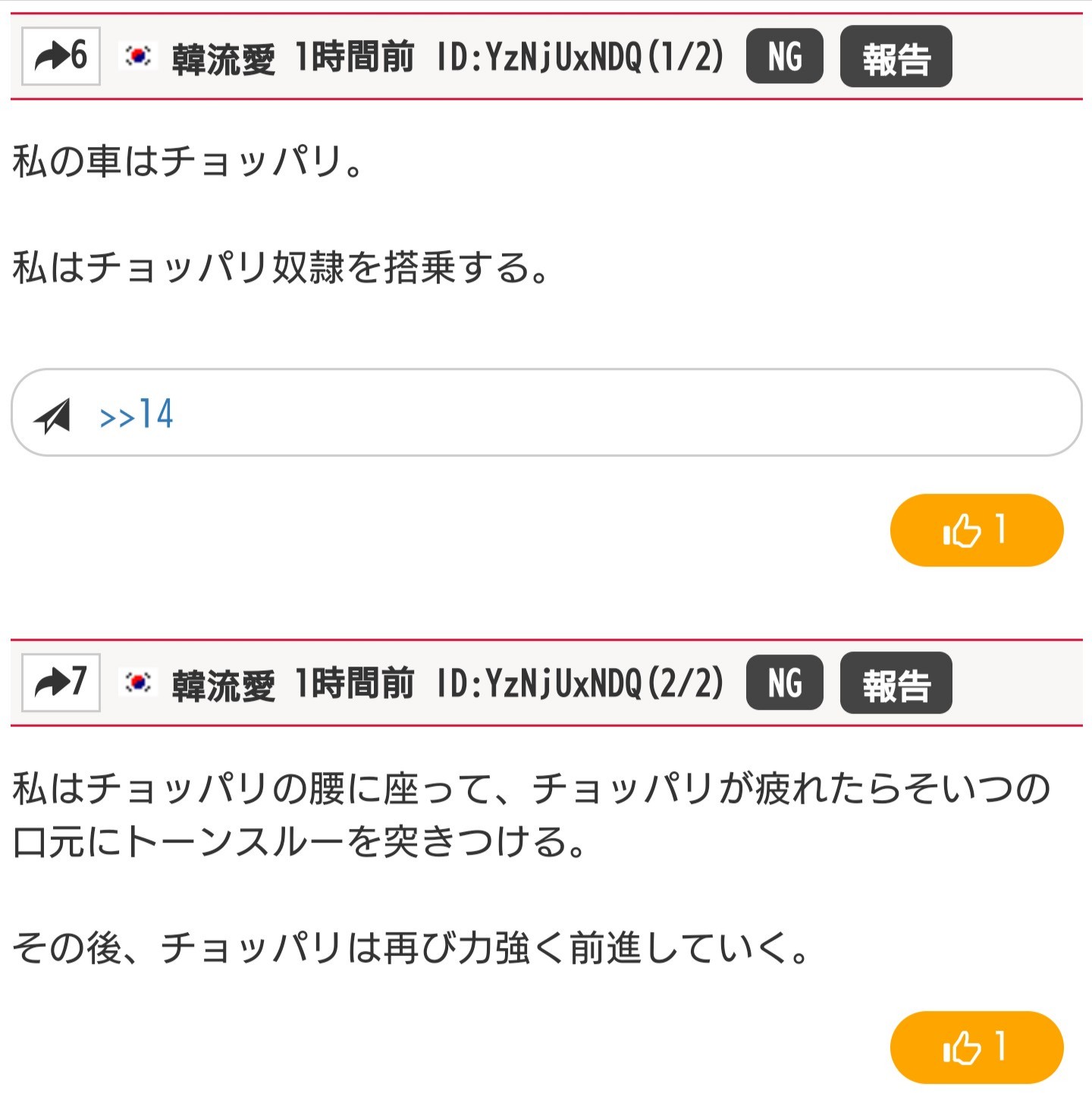Like comment 6 with thumbs up

[x=976, y=529]
